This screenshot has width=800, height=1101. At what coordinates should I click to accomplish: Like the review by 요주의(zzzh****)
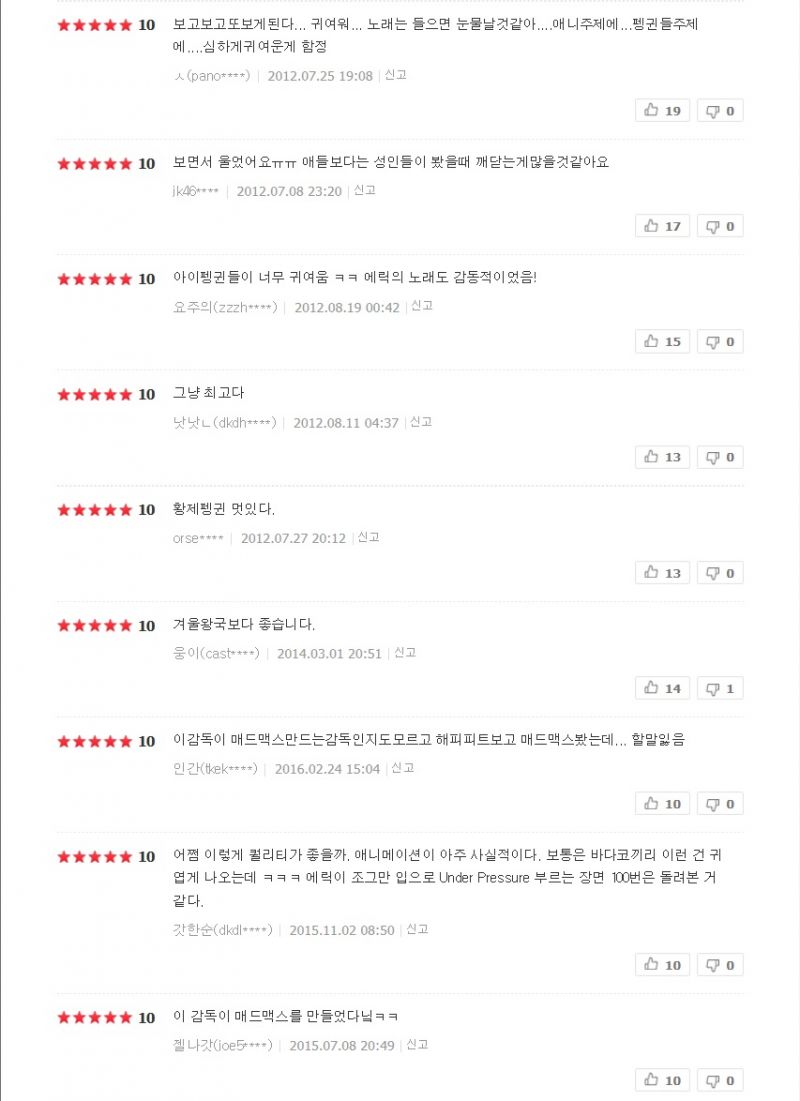point(662,342)
